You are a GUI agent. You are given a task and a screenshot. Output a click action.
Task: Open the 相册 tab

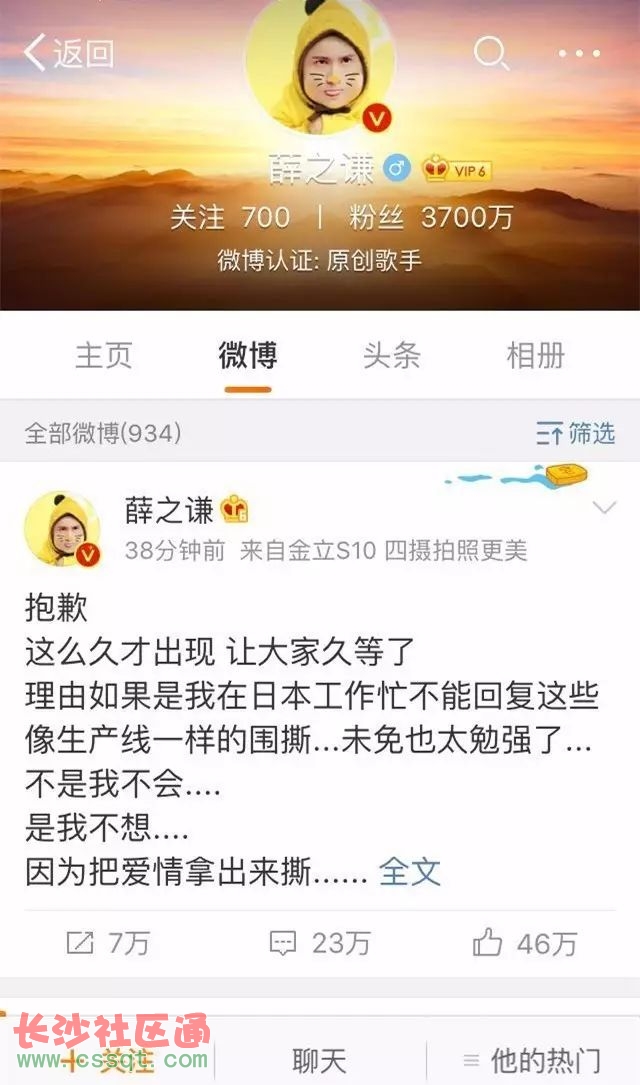click(536, 356)
